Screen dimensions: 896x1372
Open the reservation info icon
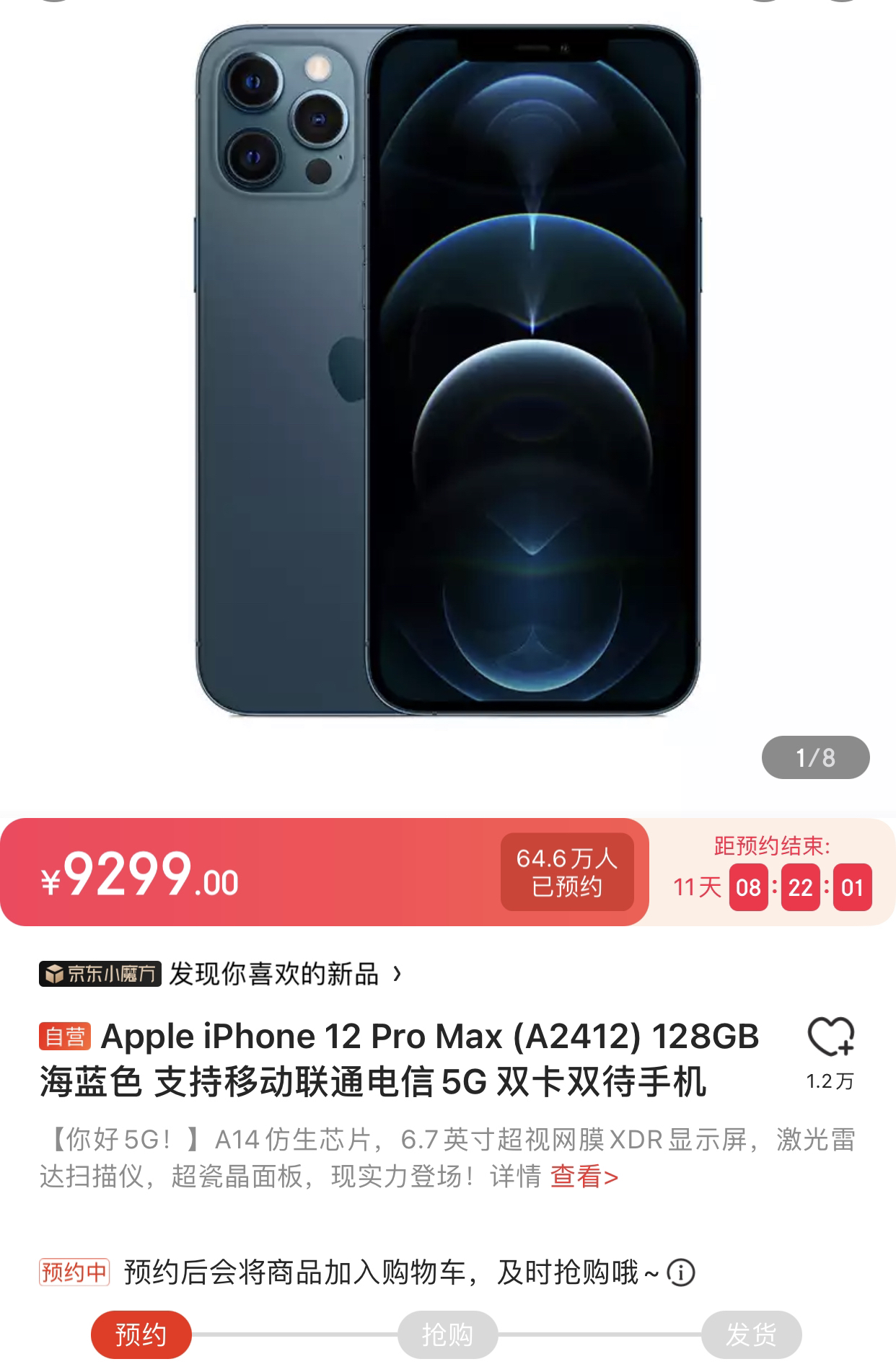680,1272
